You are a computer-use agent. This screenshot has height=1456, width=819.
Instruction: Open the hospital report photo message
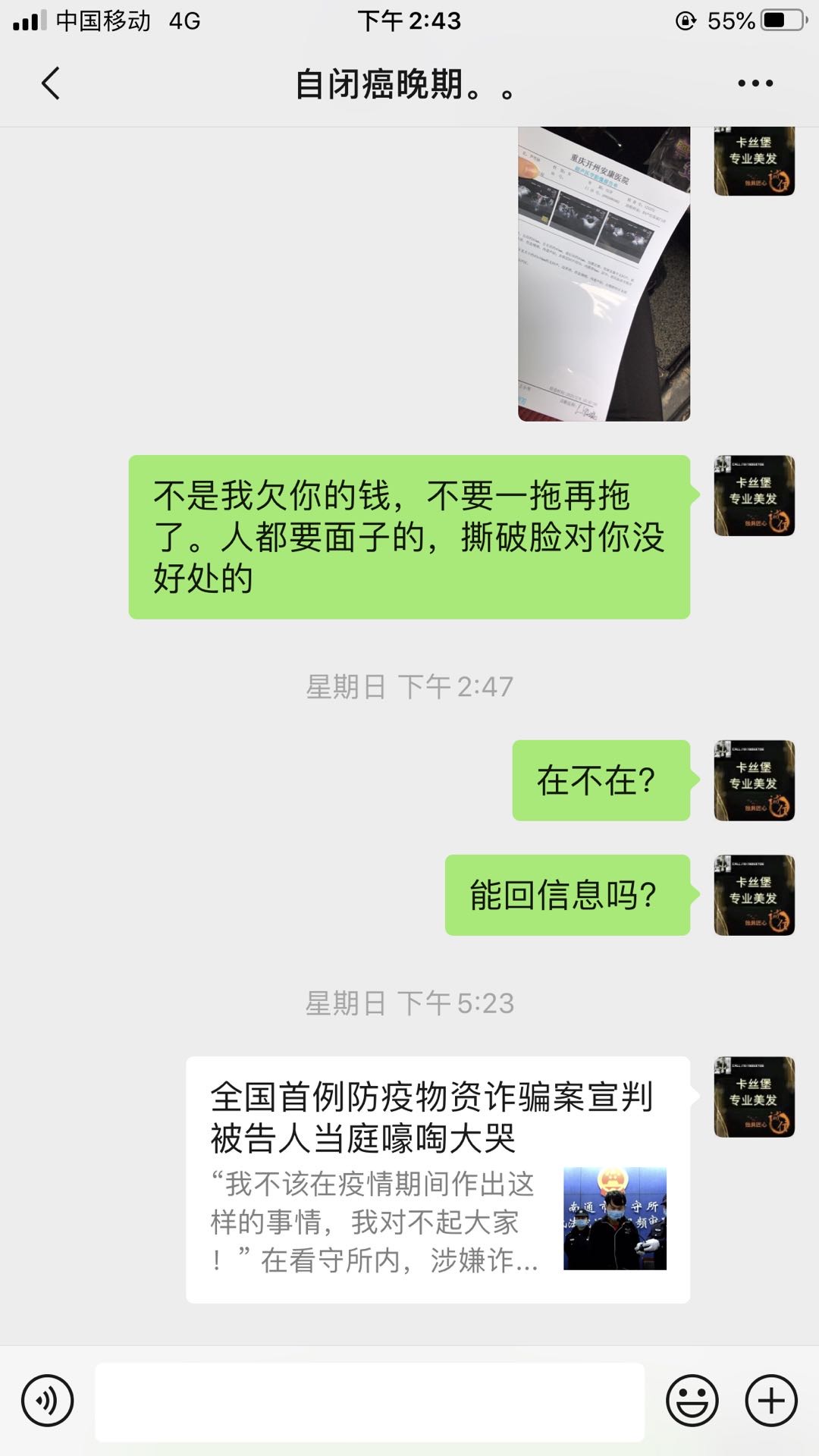(604, 273)
